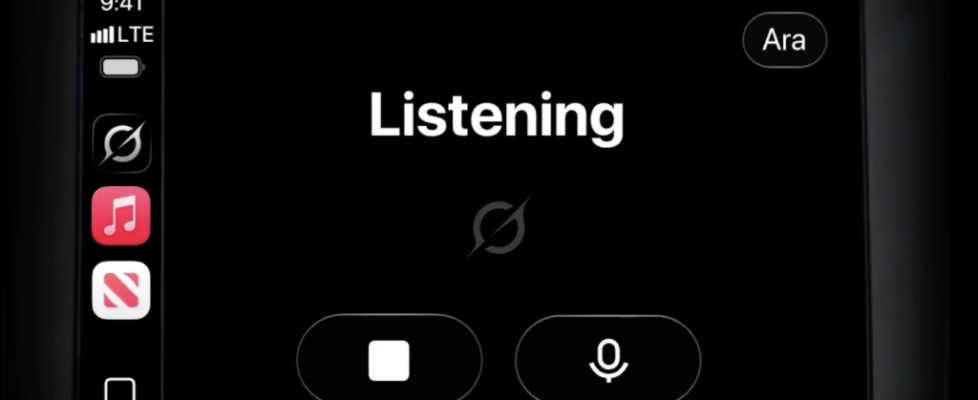
Task: Open the Grok app in the sidebar
Action: pyautogui.click(x=122, y=143)
